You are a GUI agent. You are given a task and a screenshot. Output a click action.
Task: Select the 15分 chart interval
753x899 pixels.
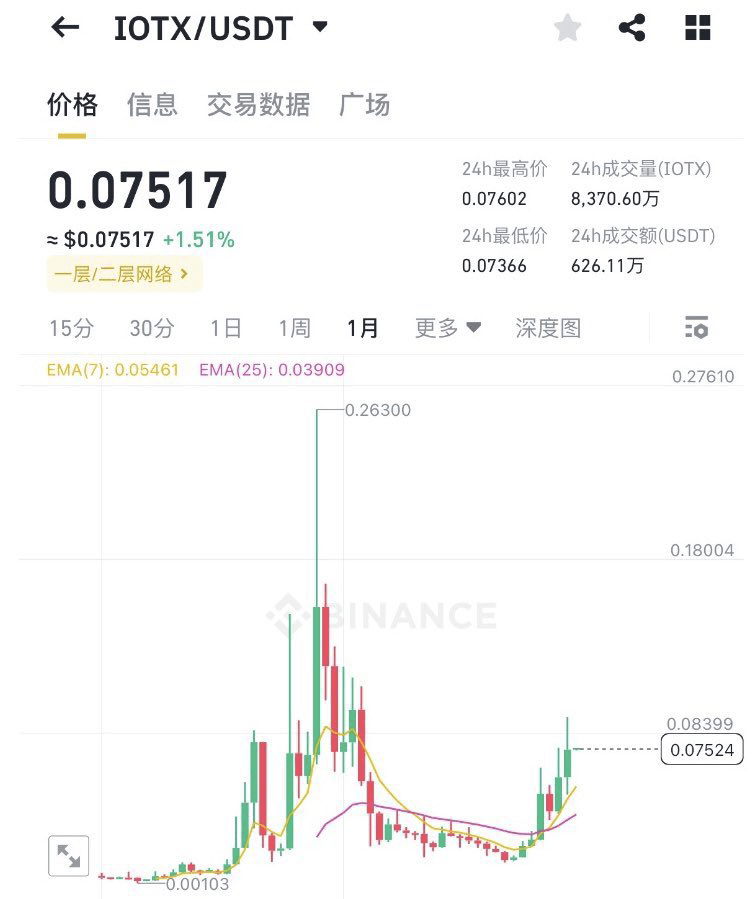pyautogui.click(x=71, y=328)
